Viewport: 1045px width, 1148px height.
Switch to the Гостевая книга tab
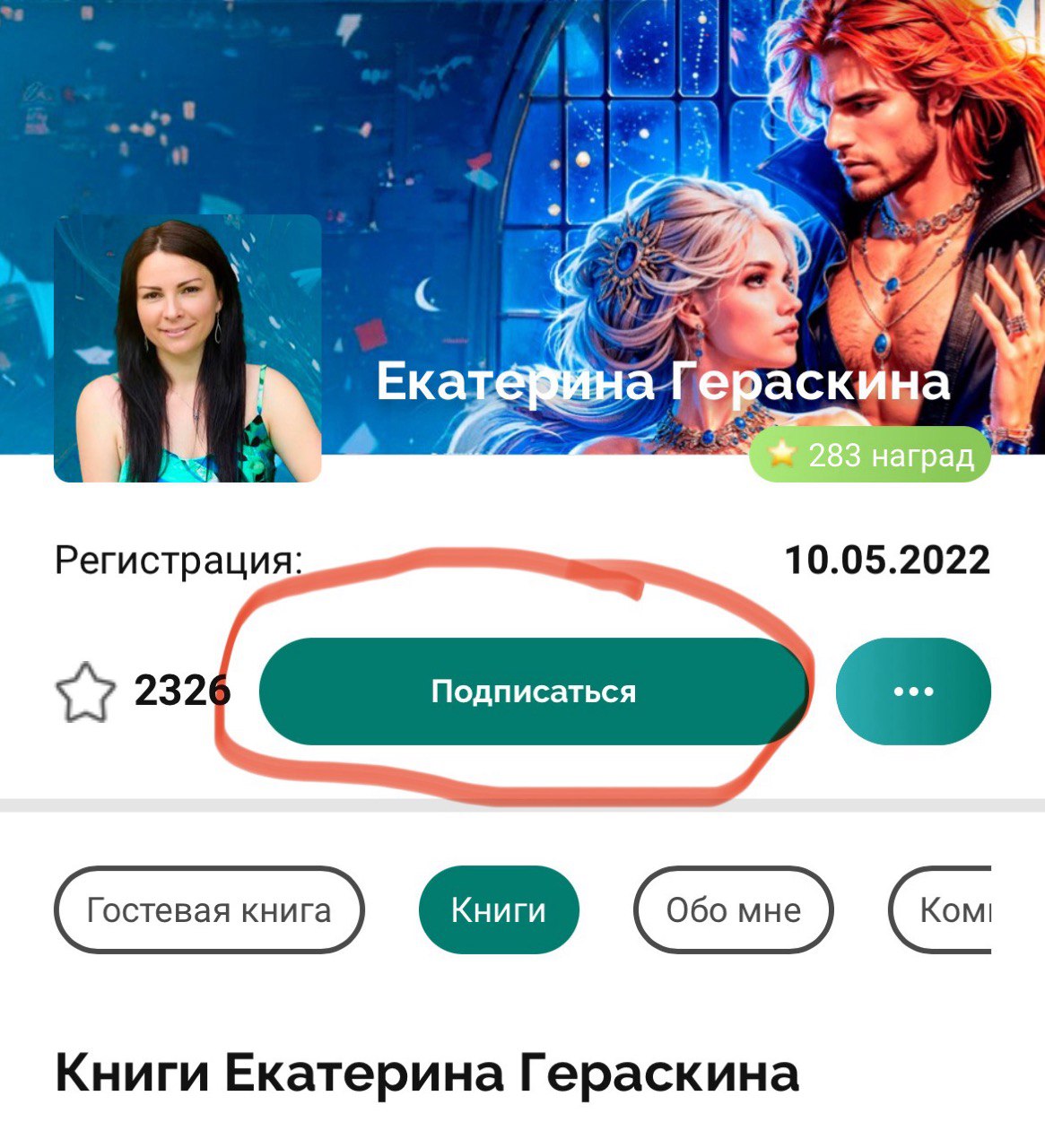209,910
